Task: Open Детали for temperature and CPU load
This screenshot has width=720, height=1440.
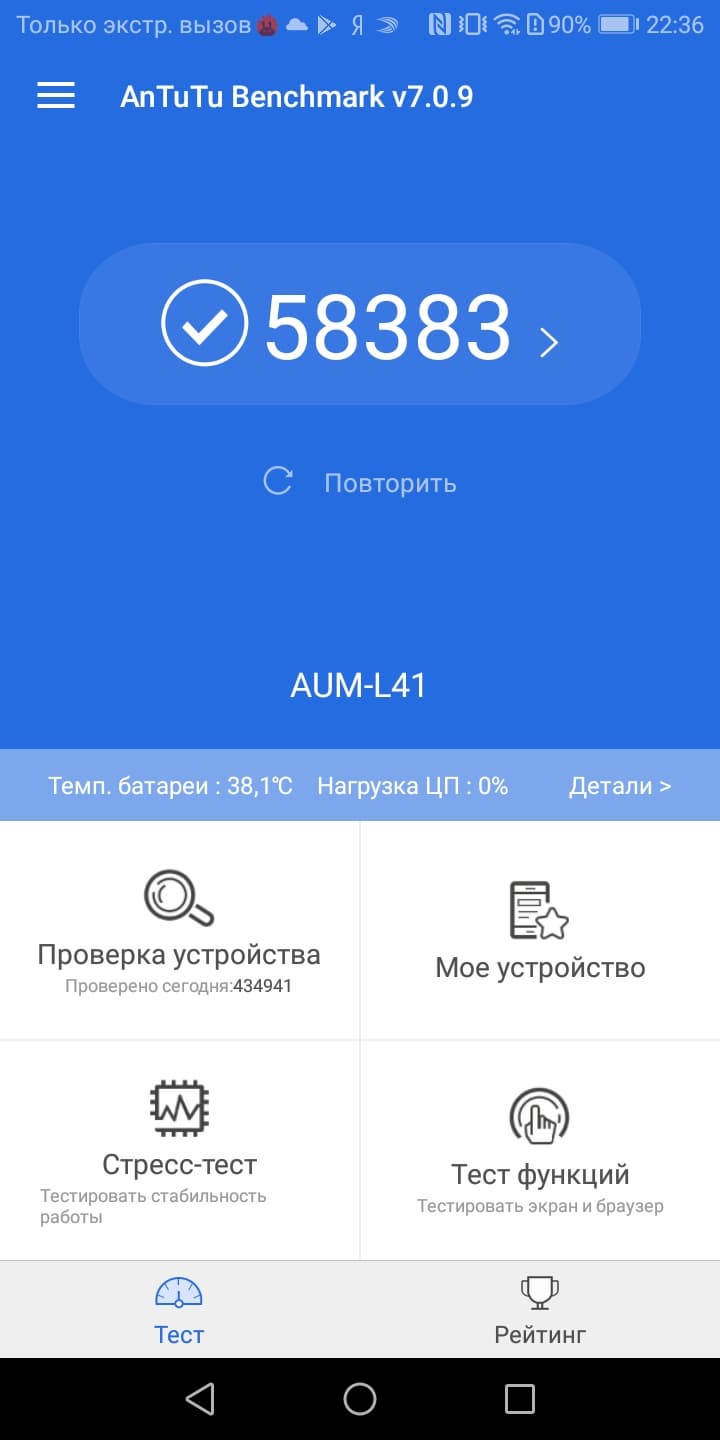Action: click(x=620, y=786)
